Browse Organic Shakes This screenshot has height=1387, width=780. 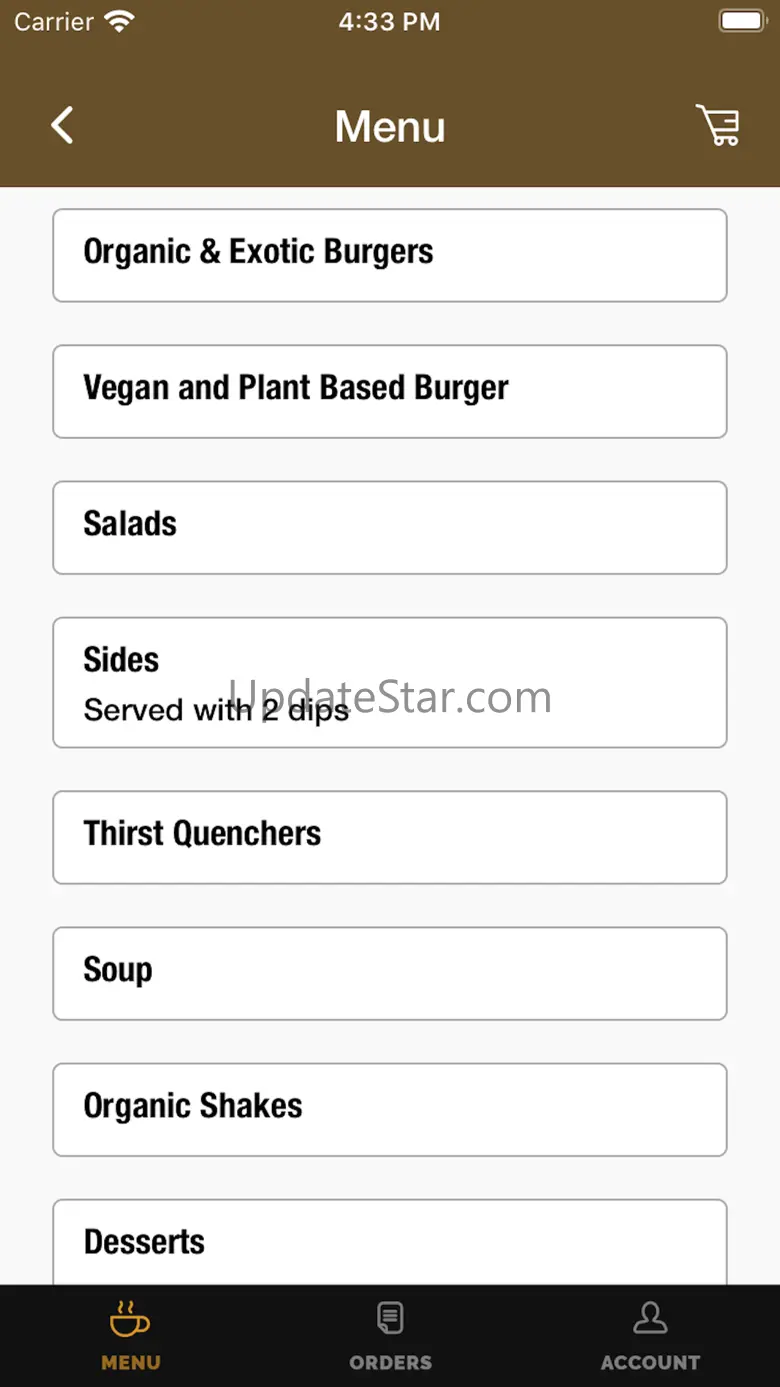point(390,1109)
